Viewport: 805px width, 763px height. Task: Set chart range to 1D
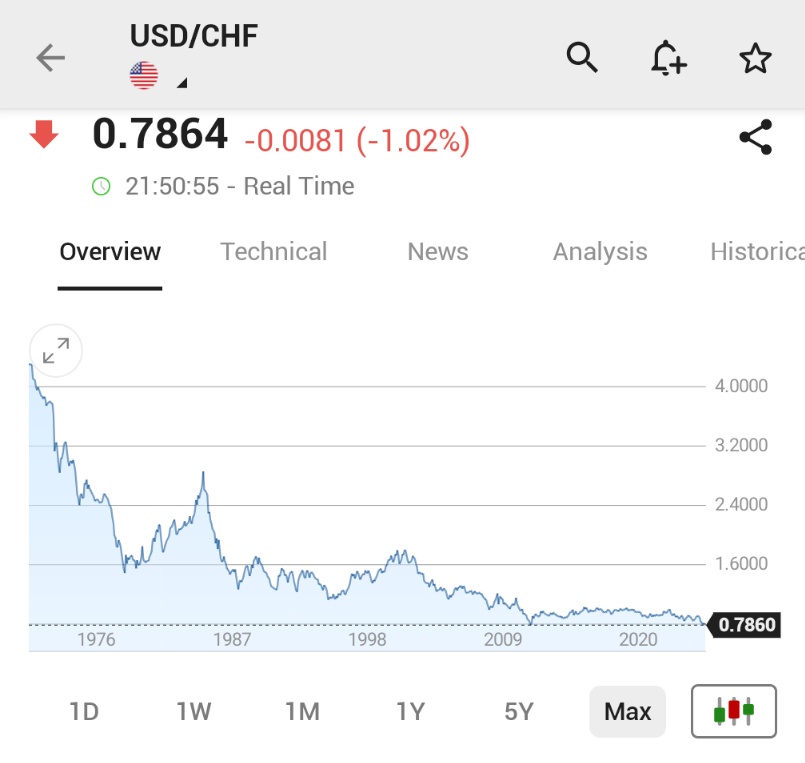[x=84, y=712]
